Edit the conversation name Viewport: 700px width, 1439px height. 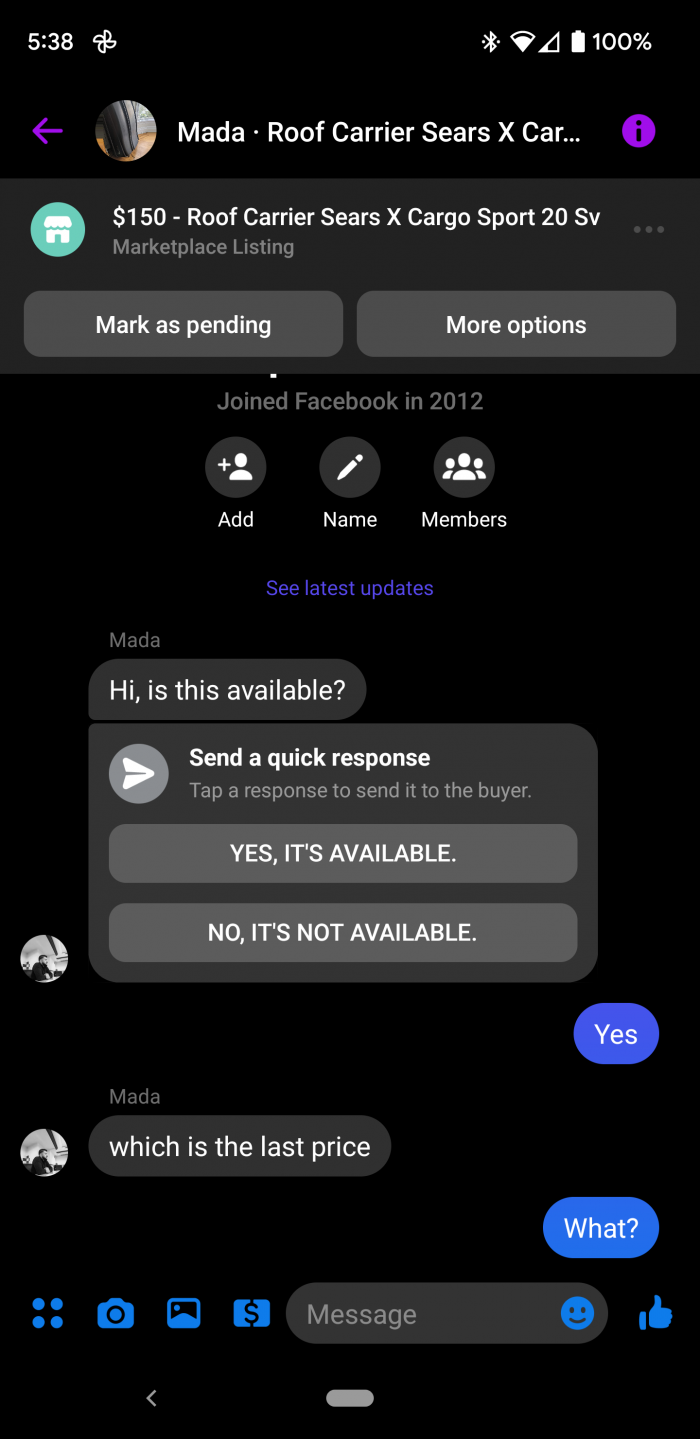tap(350, 468)
